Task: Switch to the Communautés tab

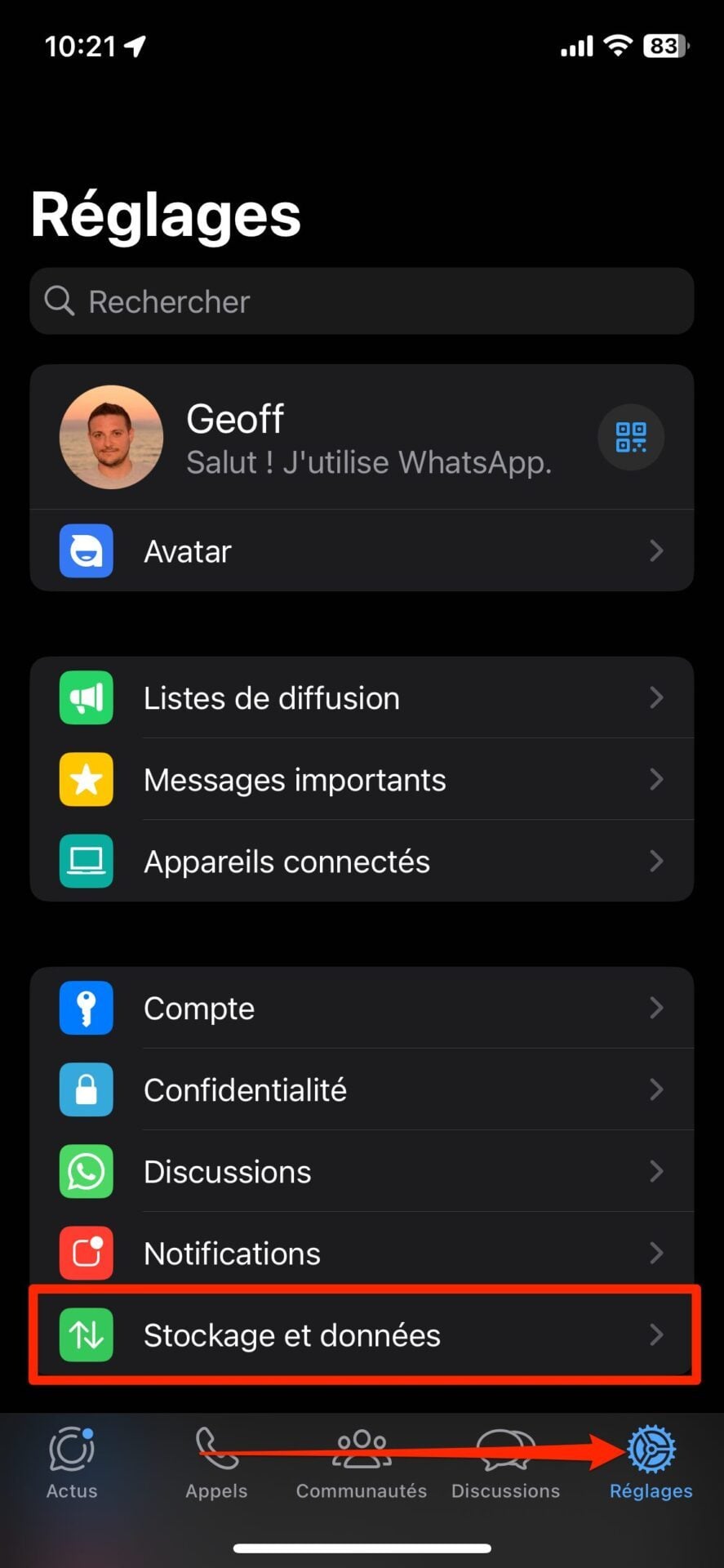Action: coord(362,1463)
